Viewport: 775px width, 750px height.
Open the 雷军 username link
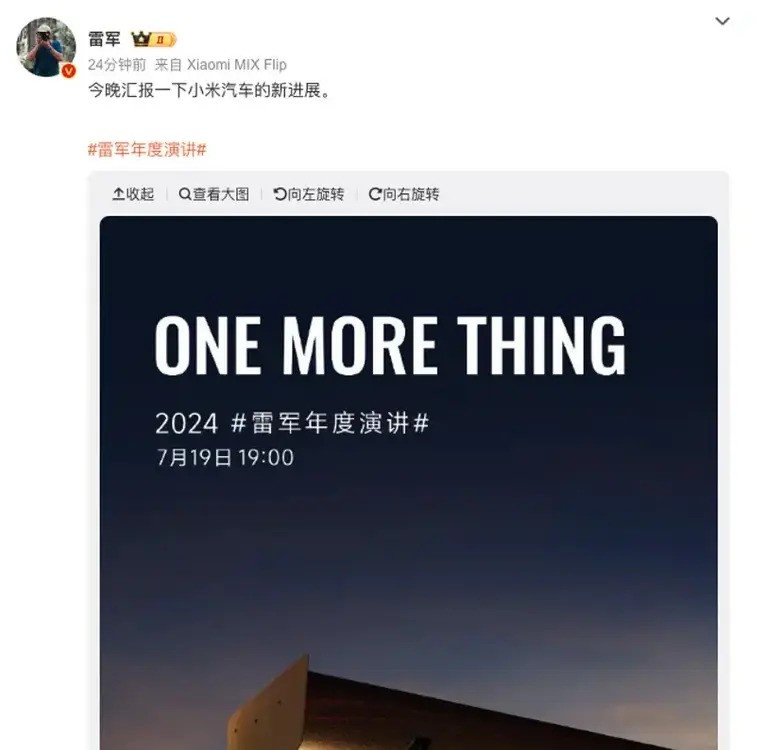(104, 39)
